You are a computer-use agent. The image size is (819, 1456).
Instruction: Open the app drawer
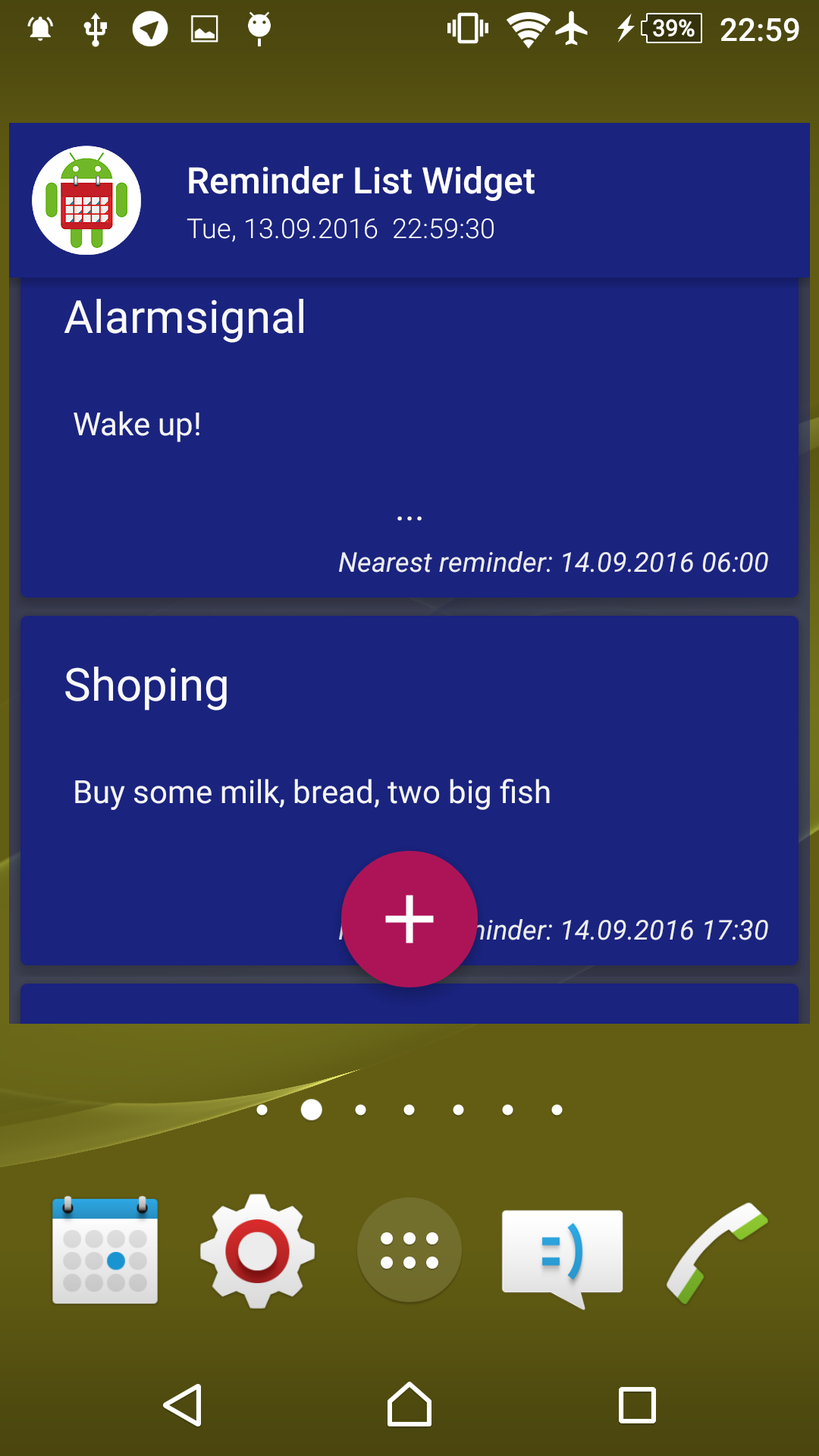point(409,1250)
